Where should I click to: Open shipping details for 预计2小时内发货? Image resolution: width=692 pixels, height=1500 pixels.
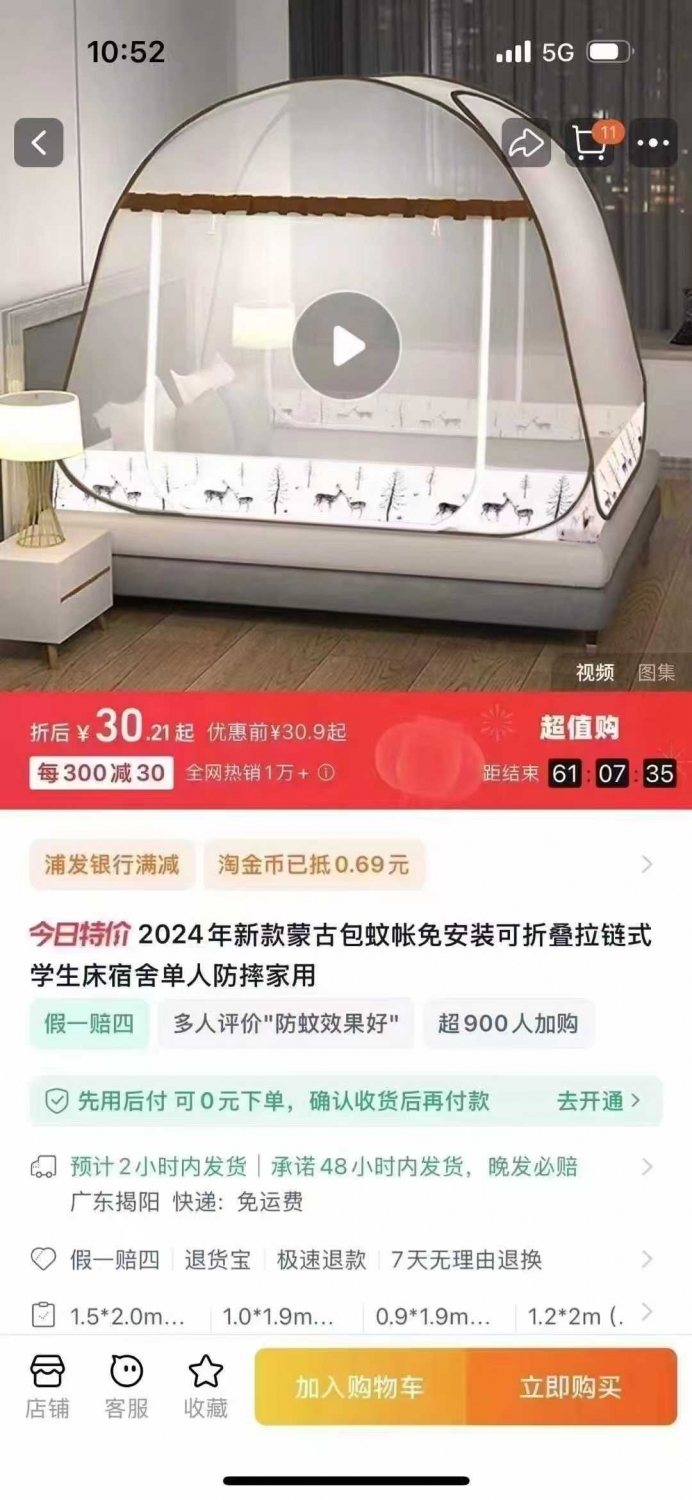tap(346, 1183)
